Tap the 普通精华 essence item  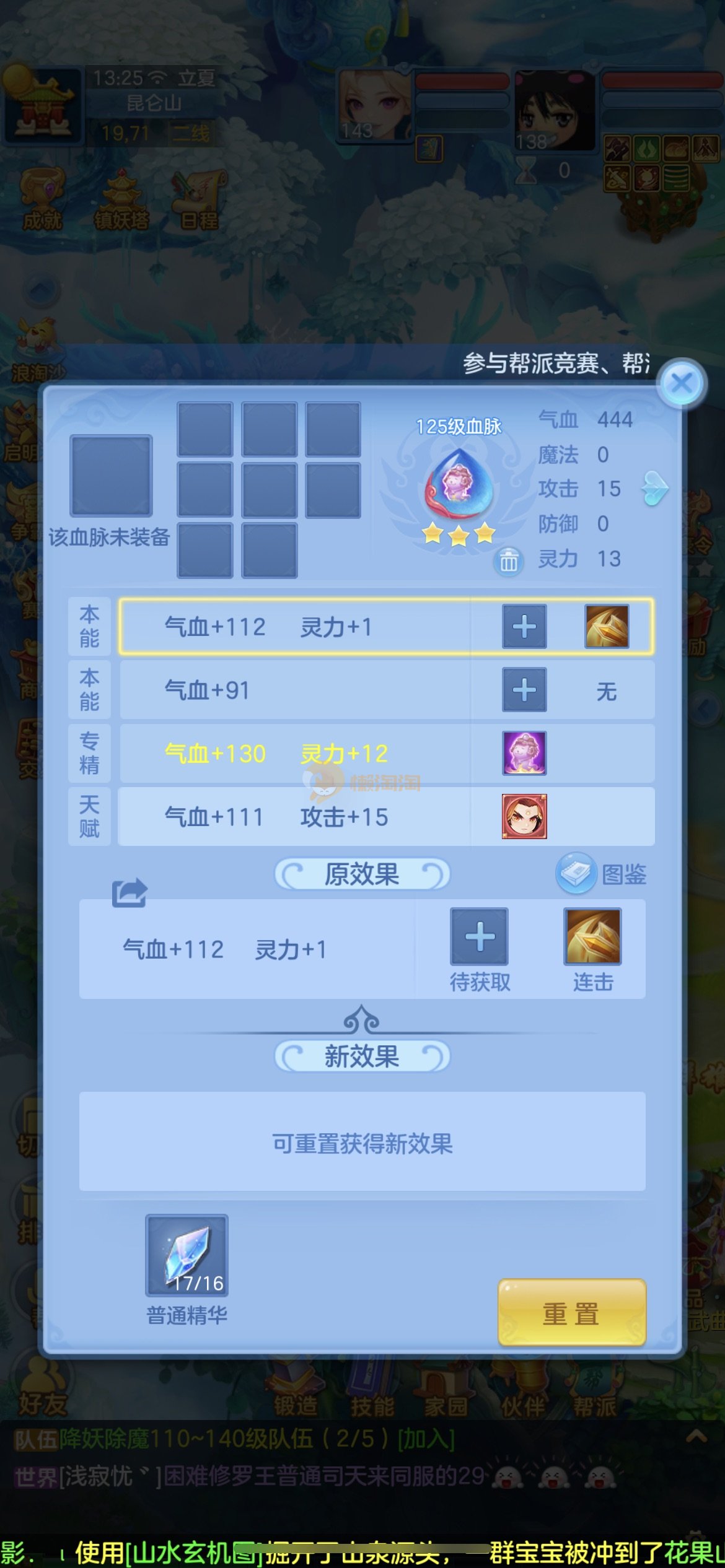pyautogui.click(x=187, y=1255)
